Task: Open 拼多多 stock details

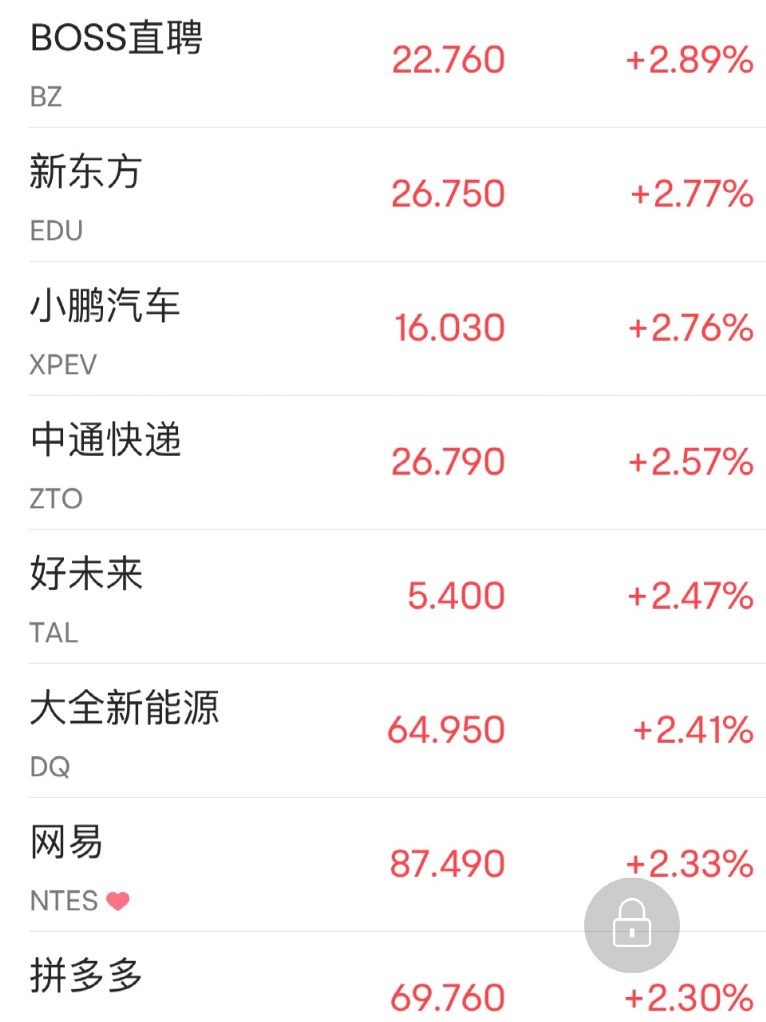Action: pos(383,977)
